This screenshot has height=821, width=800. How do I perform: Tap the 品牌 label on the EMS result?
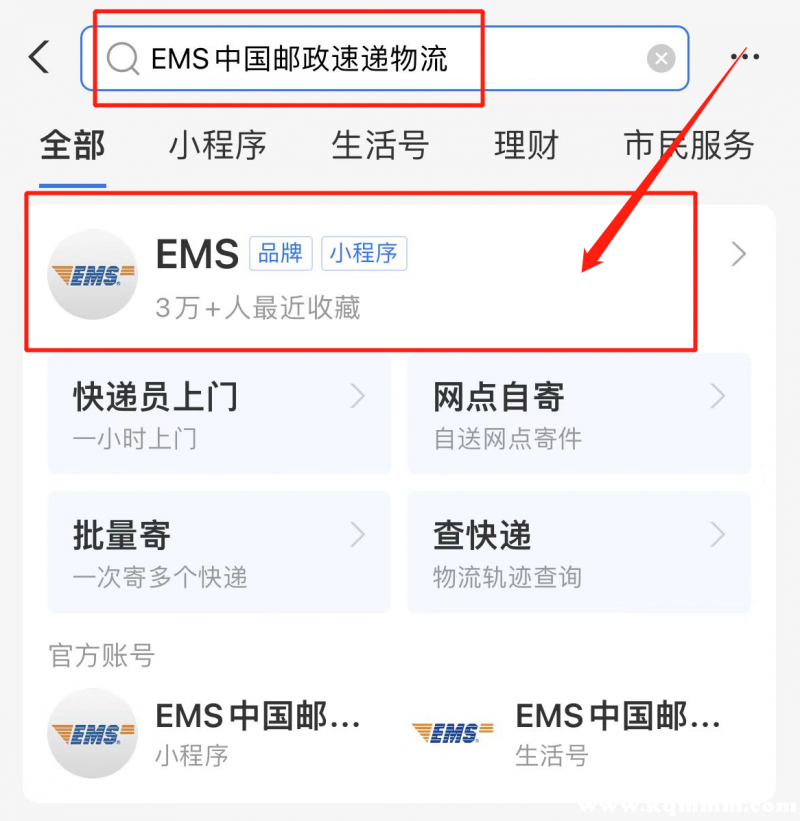(x=281, y=253)
